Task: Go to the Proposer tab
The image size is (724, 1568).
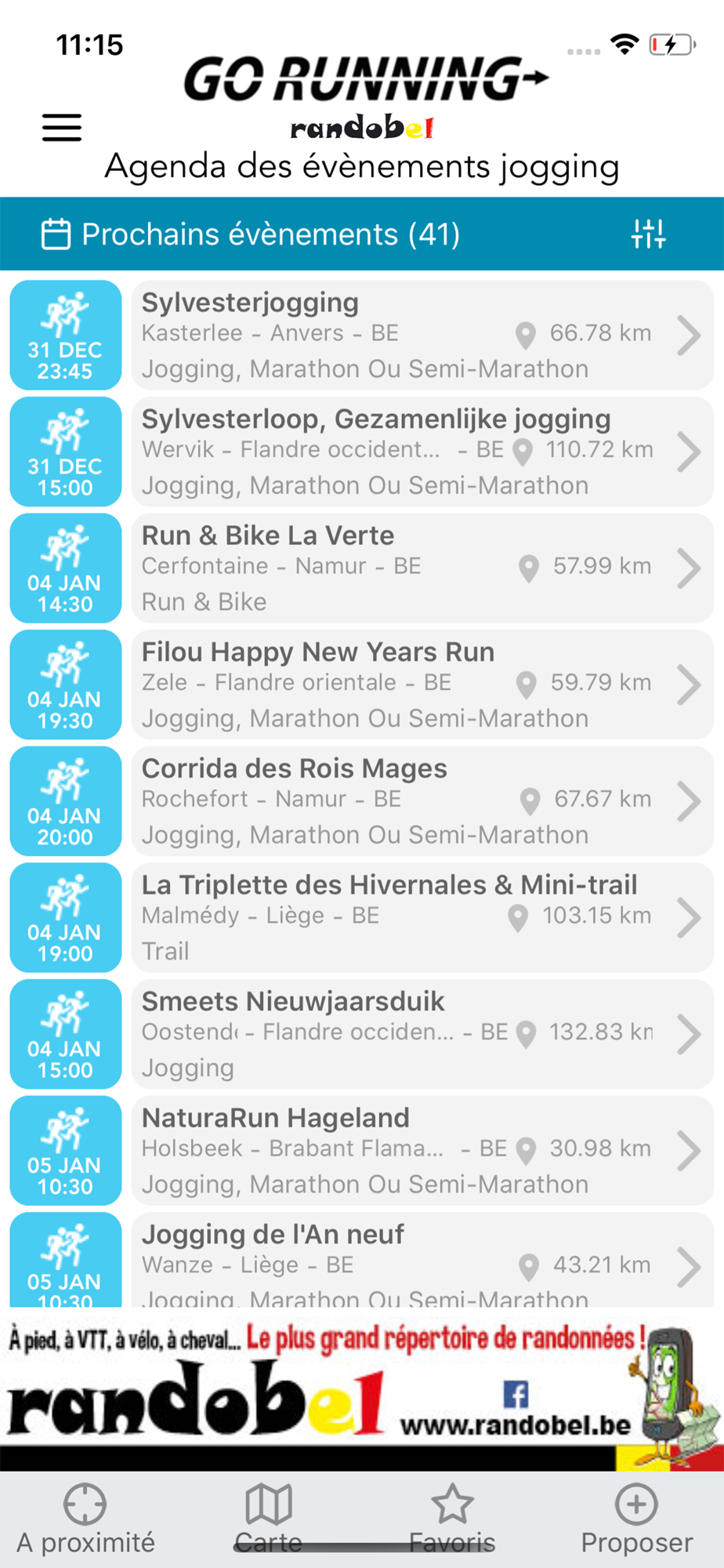Action: [636, 1519]
